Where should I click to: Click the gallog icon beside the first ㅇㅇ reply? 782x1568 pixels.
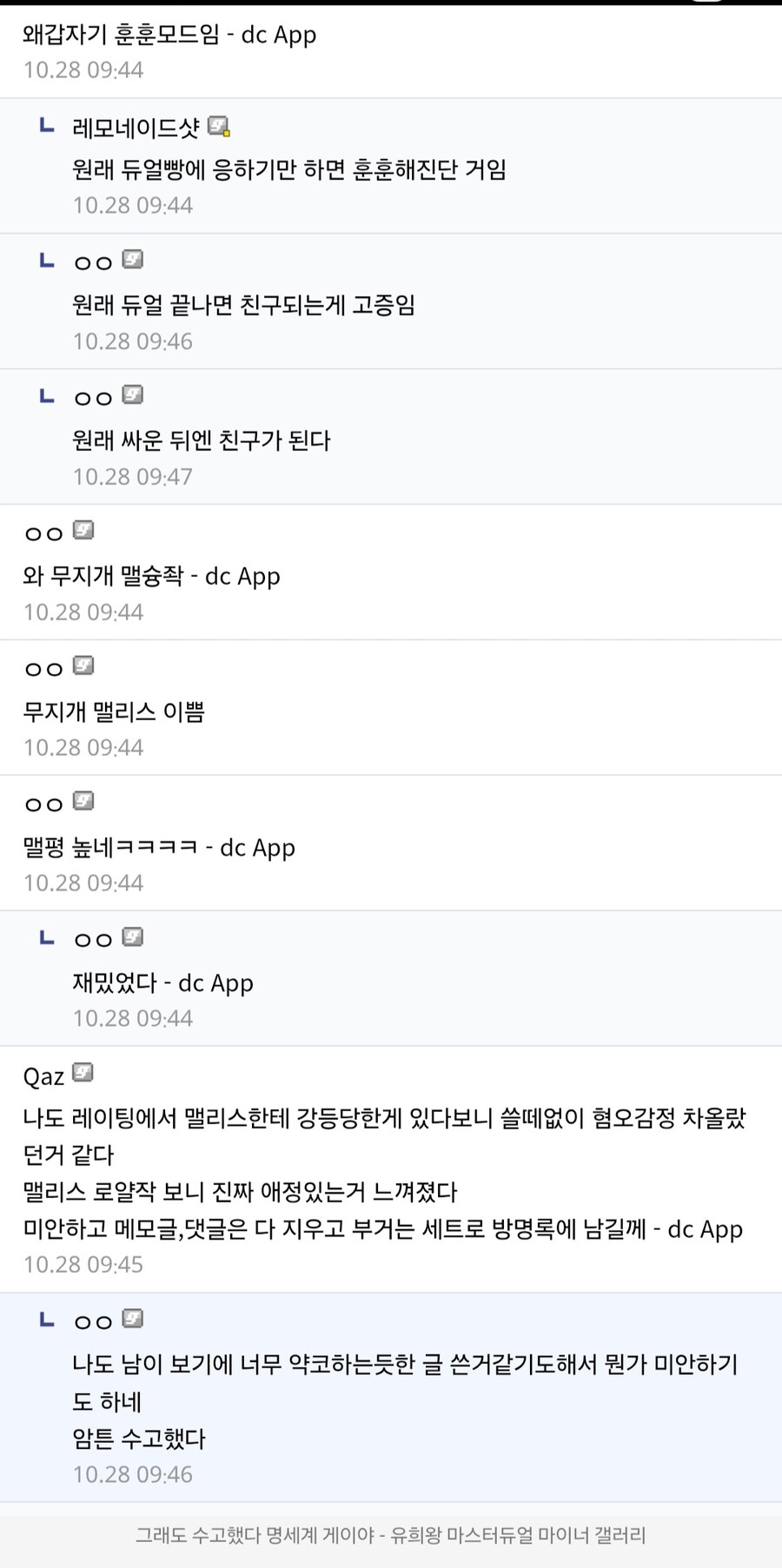[131, 259]
